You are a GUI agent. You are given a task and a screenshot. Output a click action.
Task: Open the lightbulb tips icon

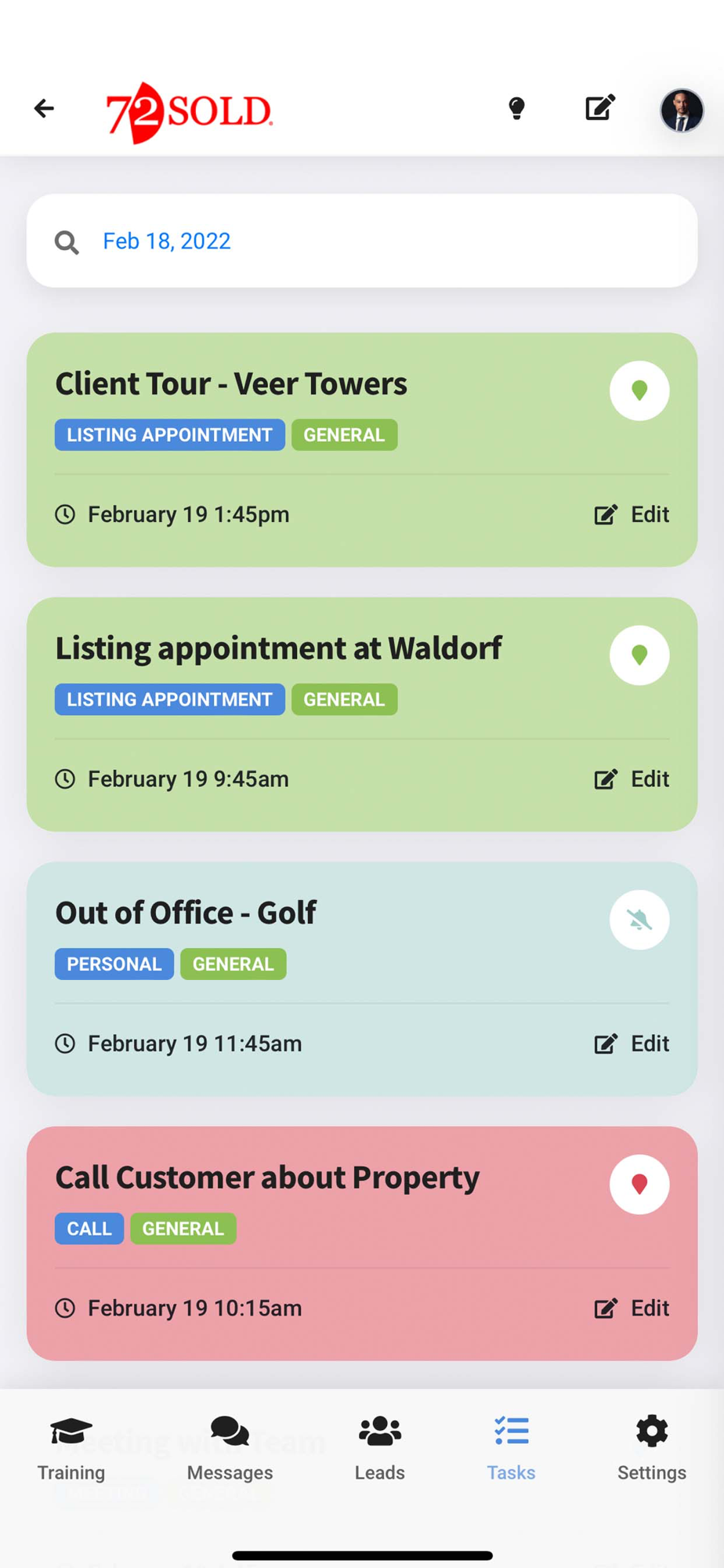click(516, 108)
